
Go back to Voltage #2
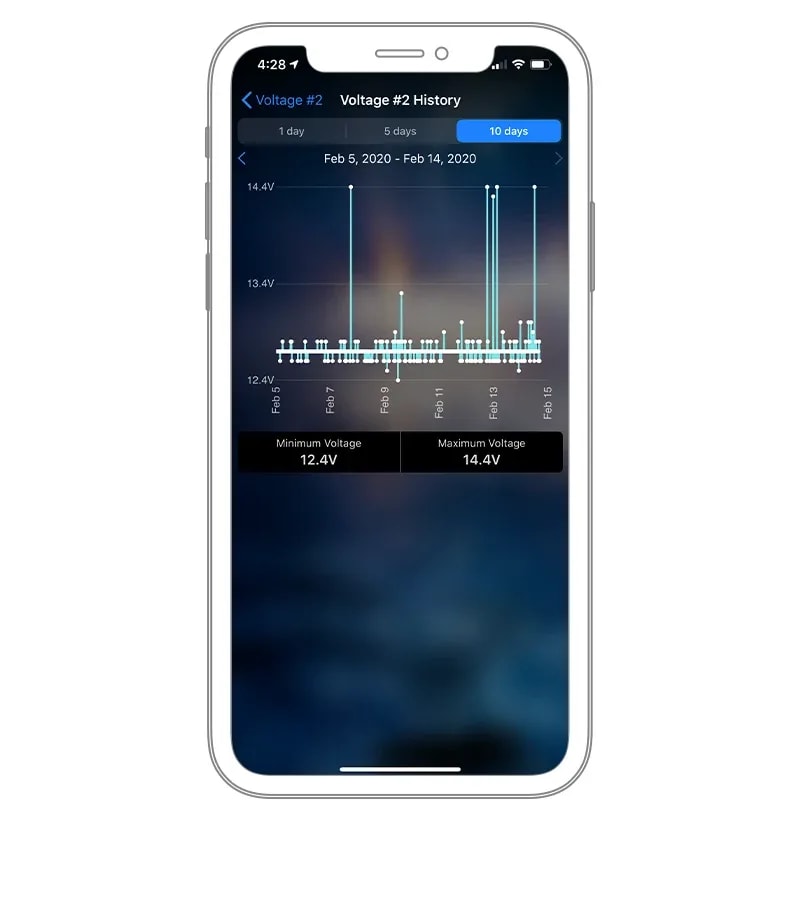coord(282,100)
